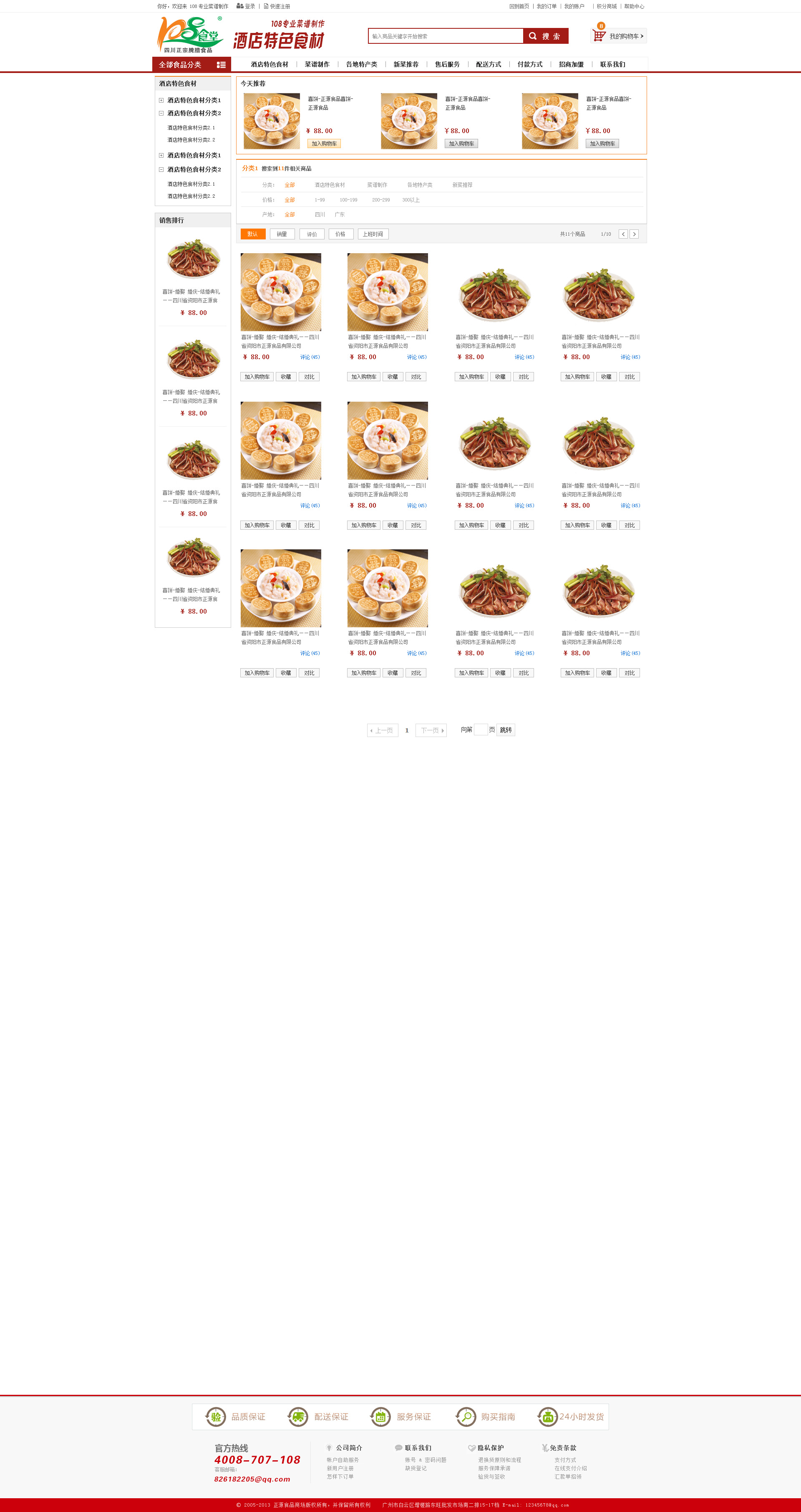Open 快速注册 quick registration

(x=278, y=6)
